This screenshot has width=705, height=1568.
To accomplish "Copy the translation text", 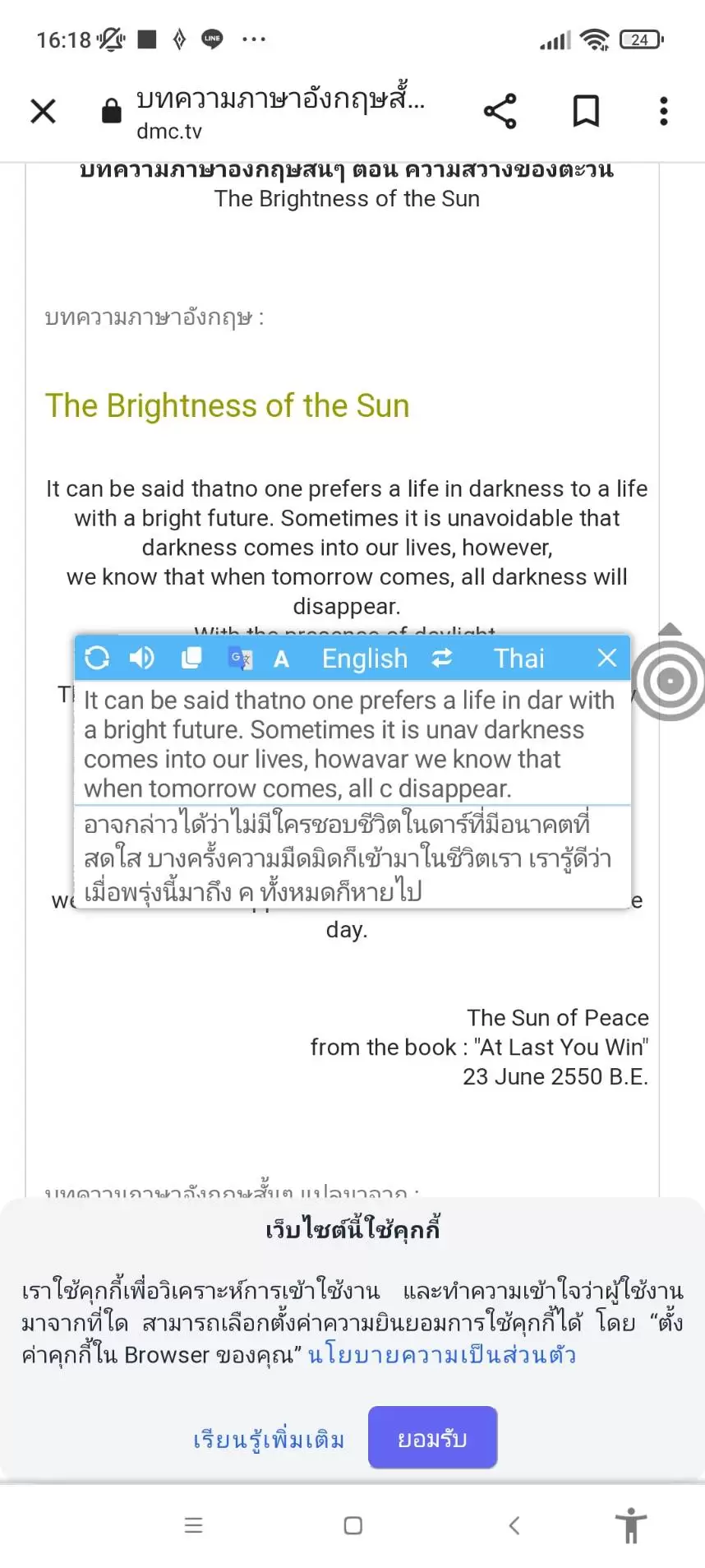I will tap(191, 658).
